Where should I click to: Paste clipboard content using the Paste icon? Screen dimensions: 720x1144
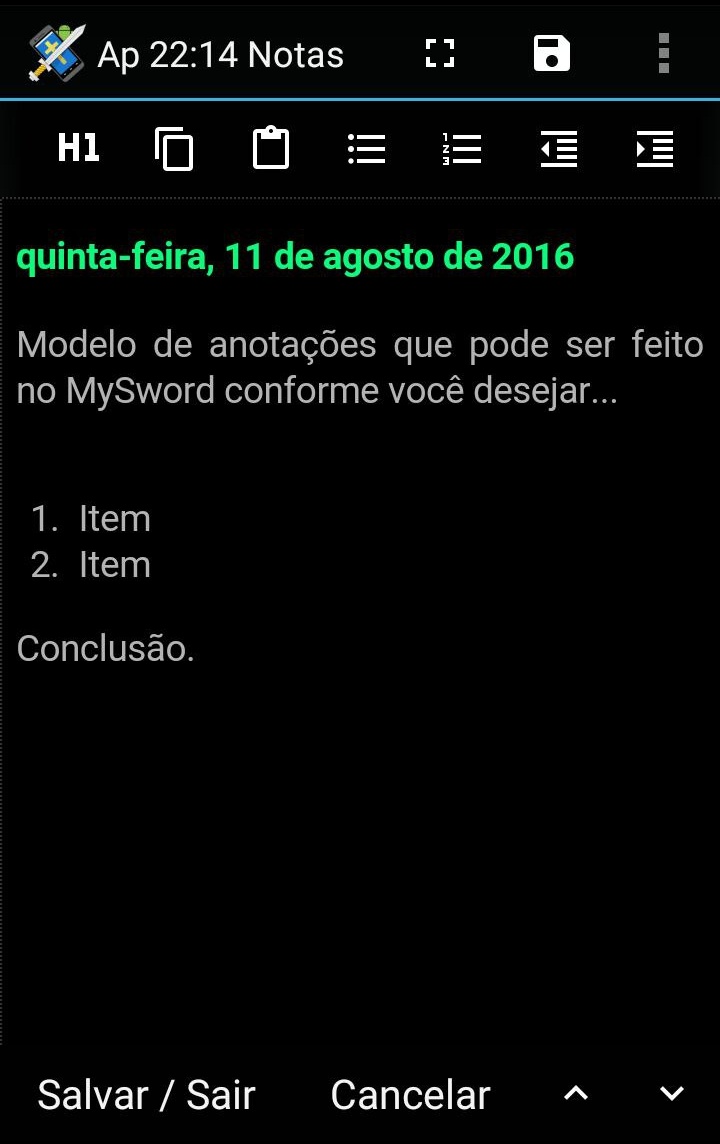[x=269, y=148]
